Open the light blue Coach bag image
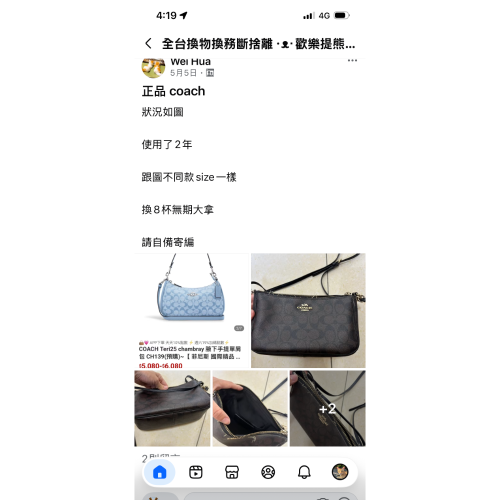This screenshot has width=500, height=500. coord(192,310)
